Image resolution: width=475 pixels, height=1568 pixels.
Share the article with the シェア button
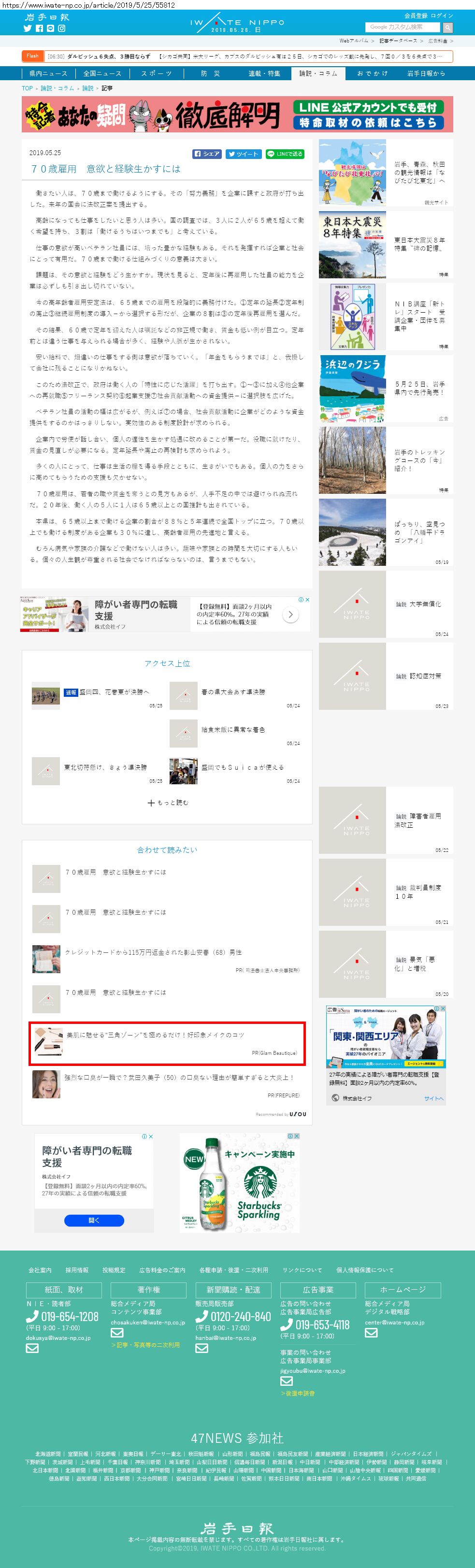click(207, 154)
